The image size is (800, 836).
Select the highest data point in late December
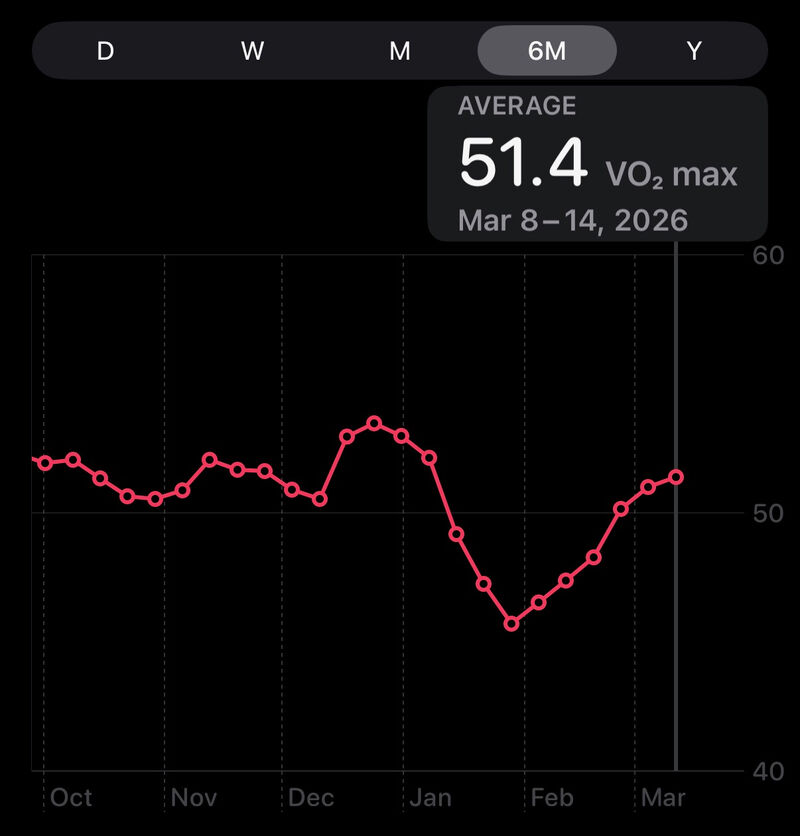click(x=374, y=424)
